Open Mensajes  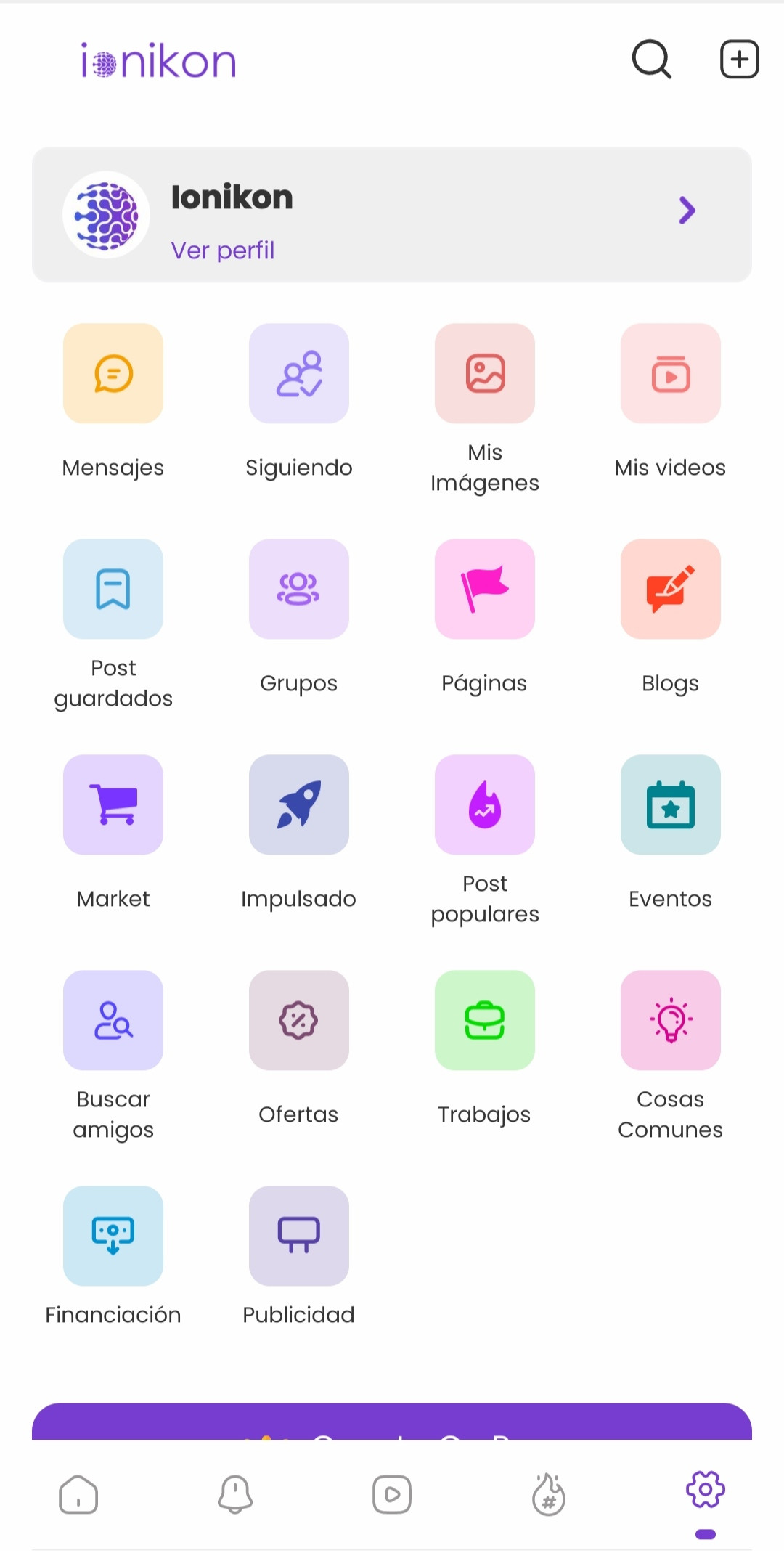tap(113, 374)
